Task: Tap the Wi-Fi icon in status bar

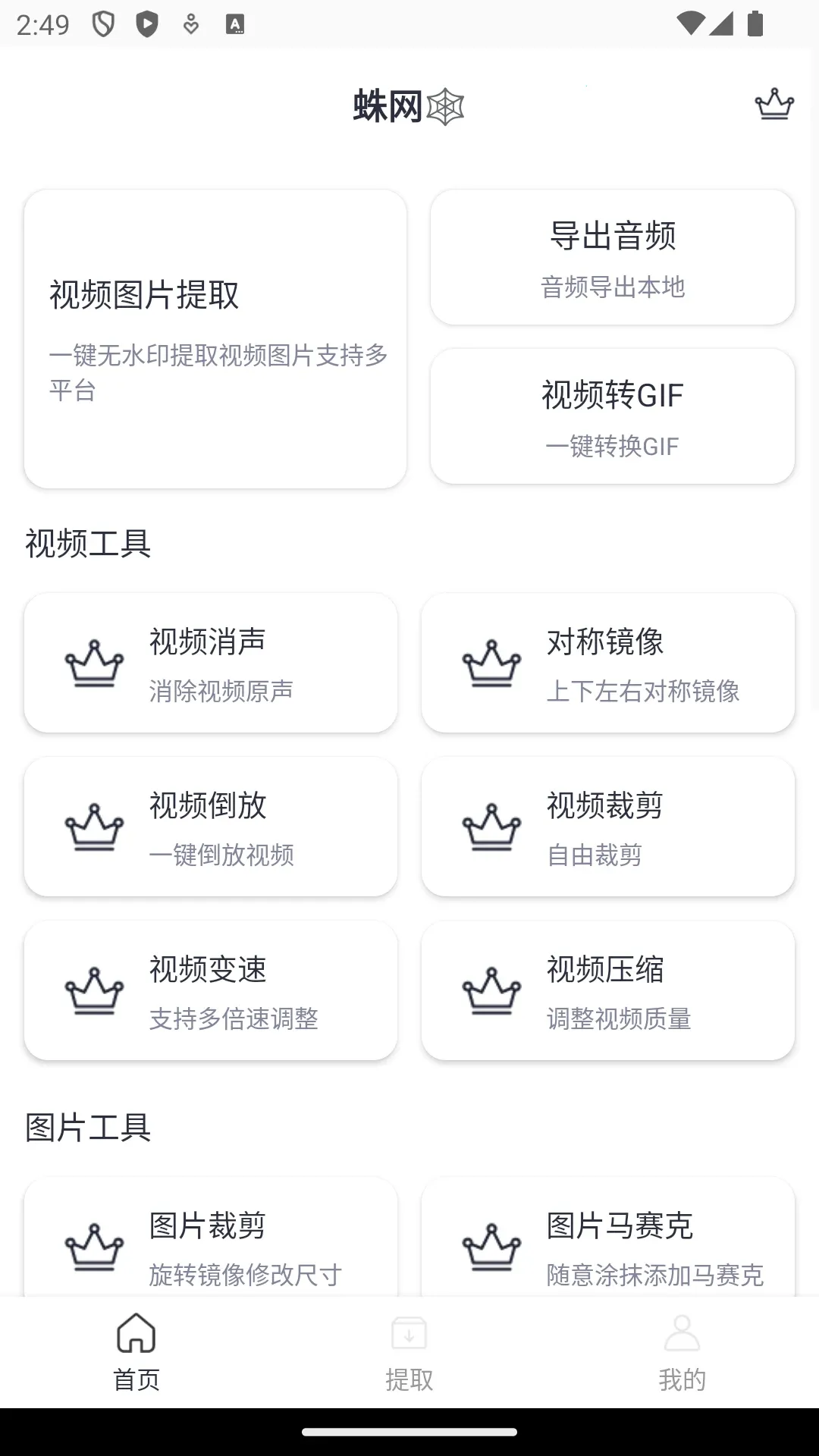Action: coord(691,24)
